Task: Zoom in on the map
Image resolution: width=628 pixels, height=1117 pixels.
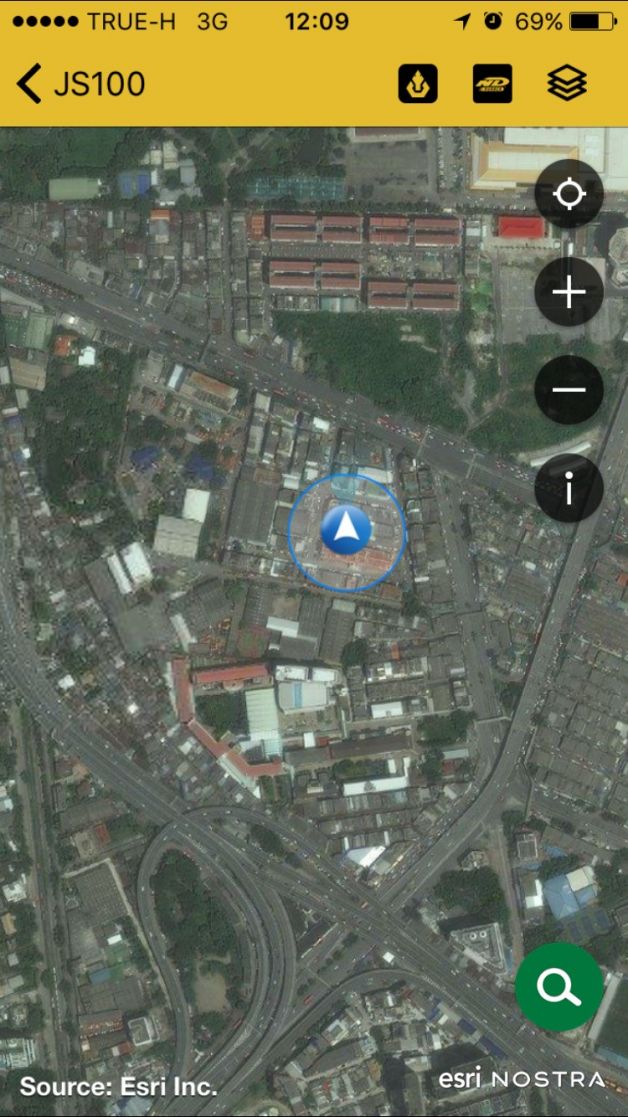Action: coord(569,292)
